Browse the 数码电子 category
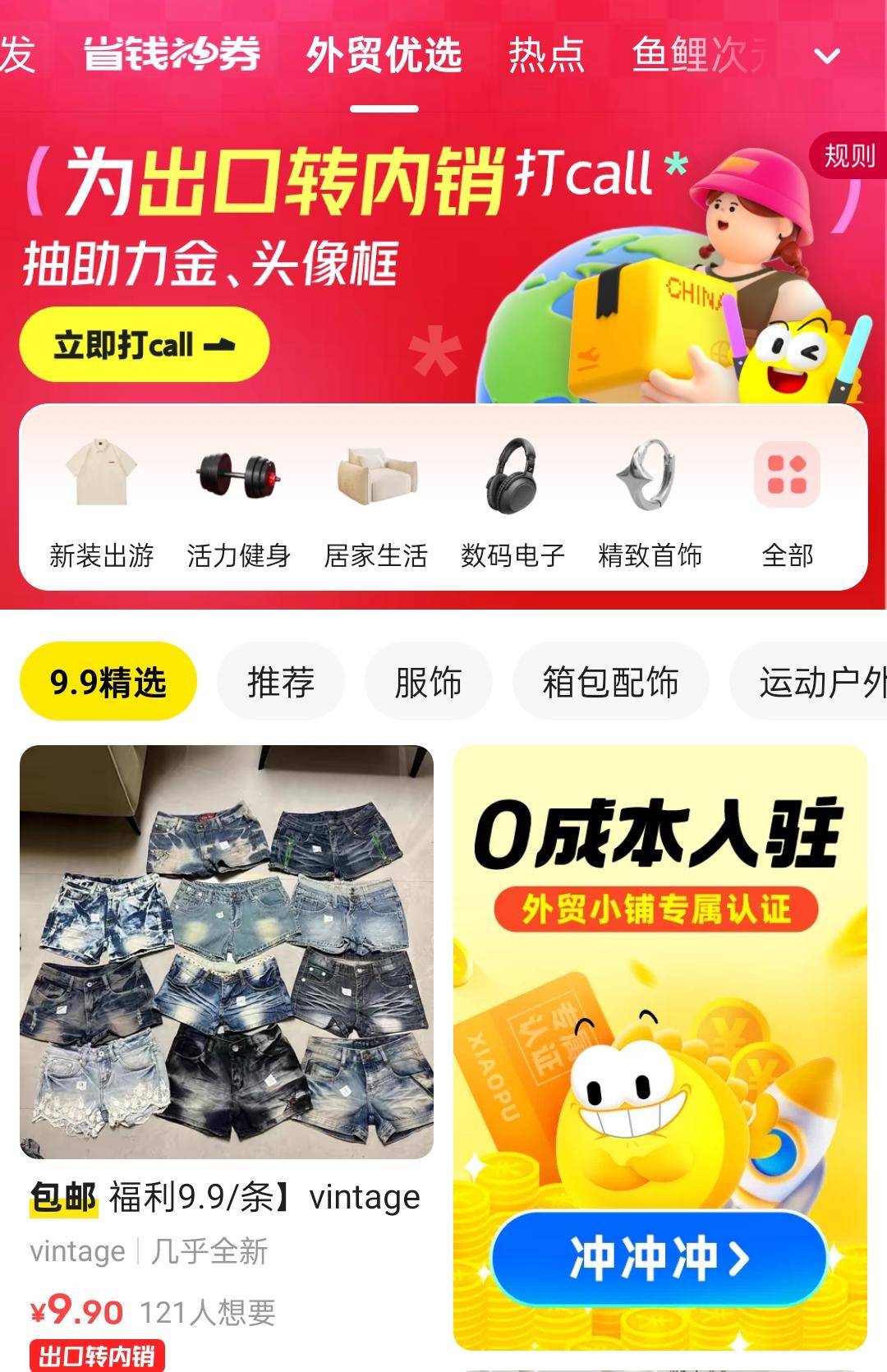This screenshot has width=887, height=1372. click(512, 503)
